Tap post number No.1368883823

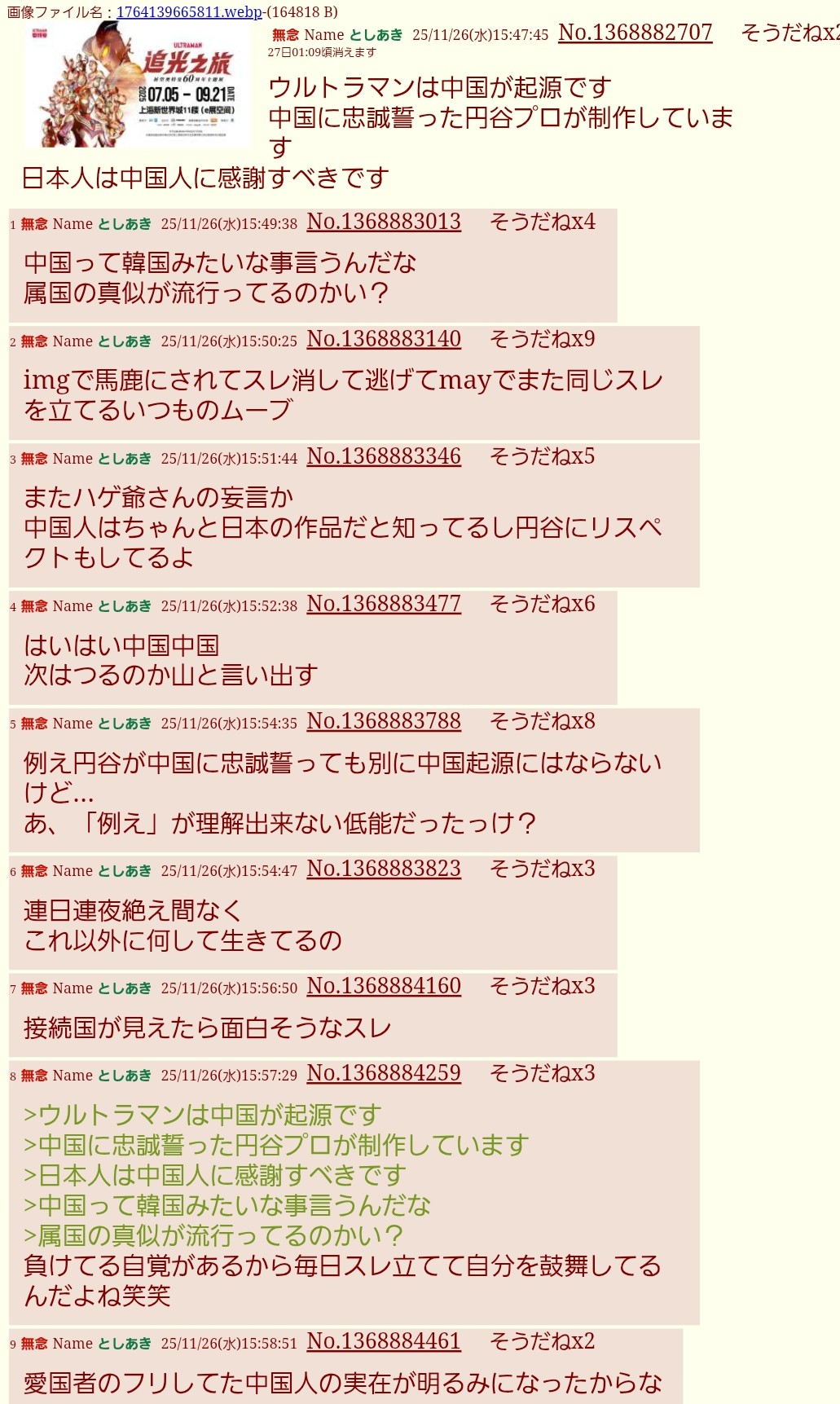click(384, 869)
